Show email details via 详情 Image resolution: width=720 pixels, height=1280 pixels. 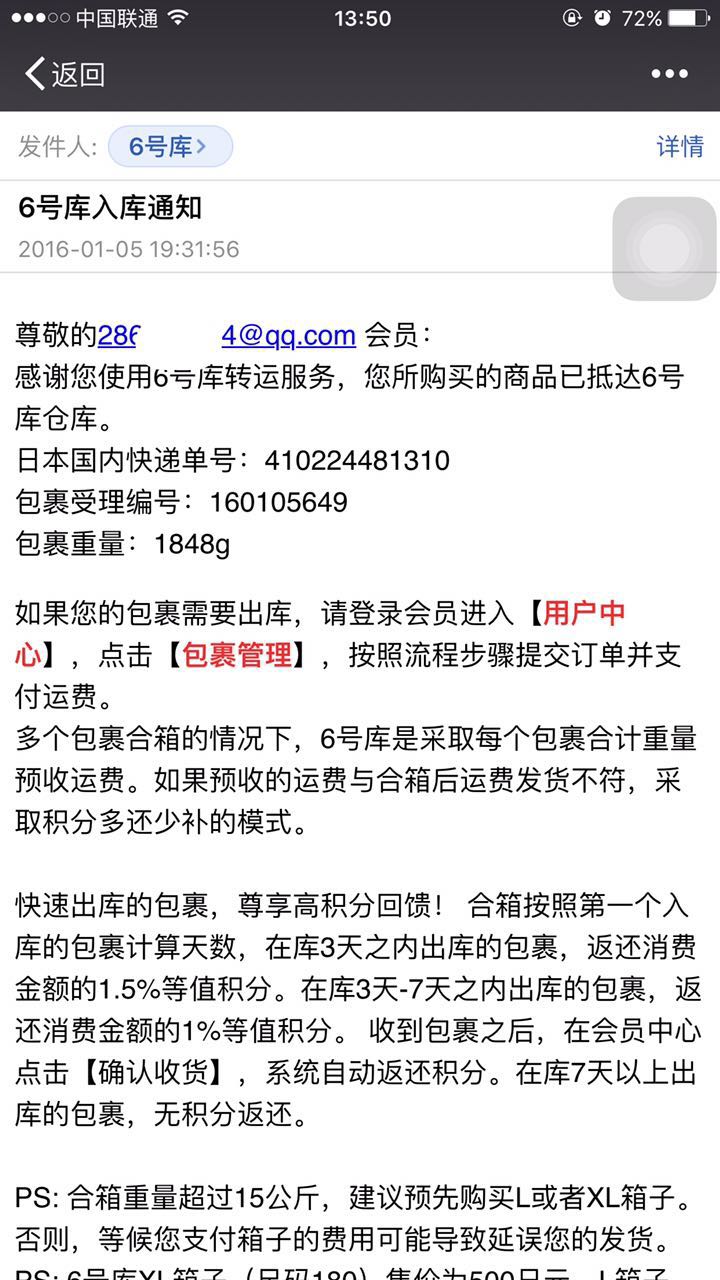(x=680, y=146)
